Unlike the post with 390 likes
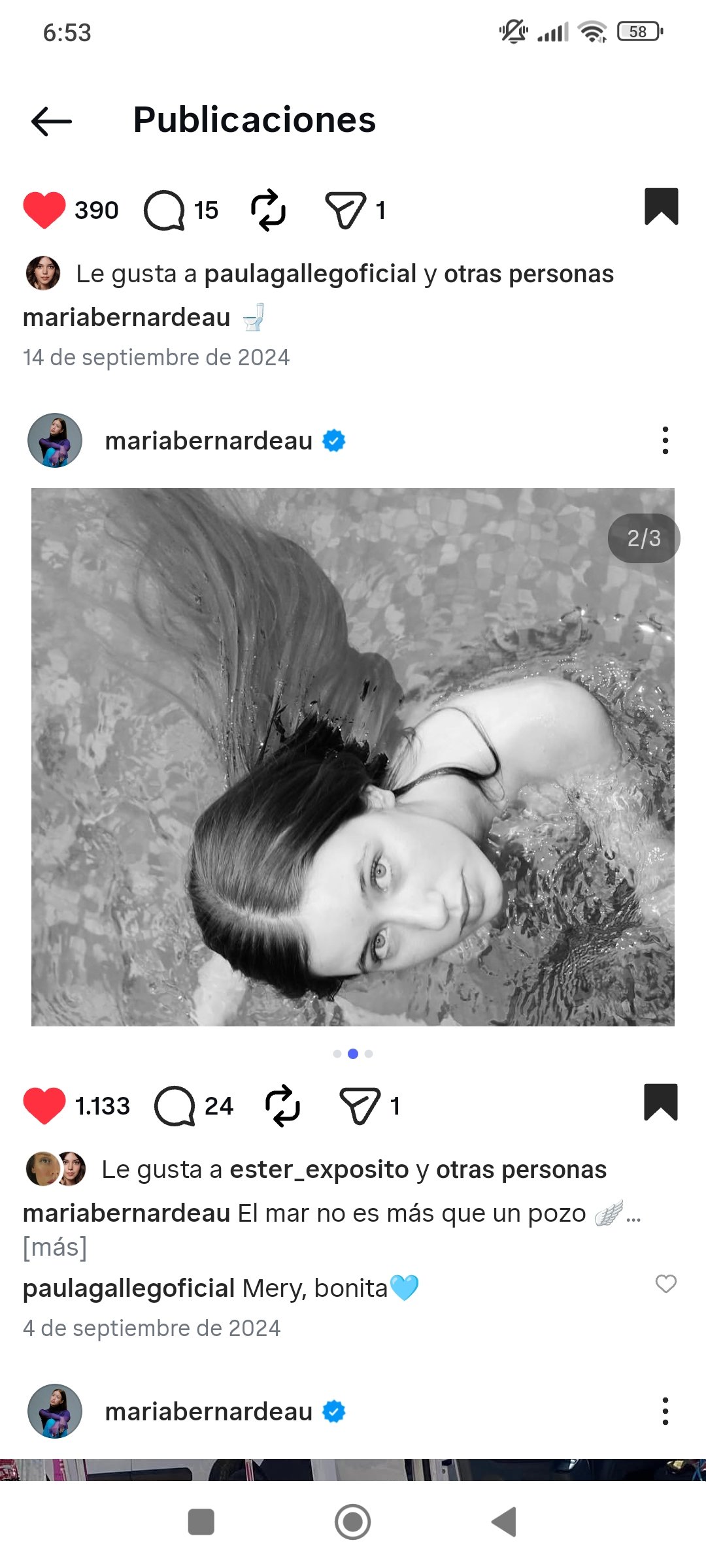 point(44,210)
